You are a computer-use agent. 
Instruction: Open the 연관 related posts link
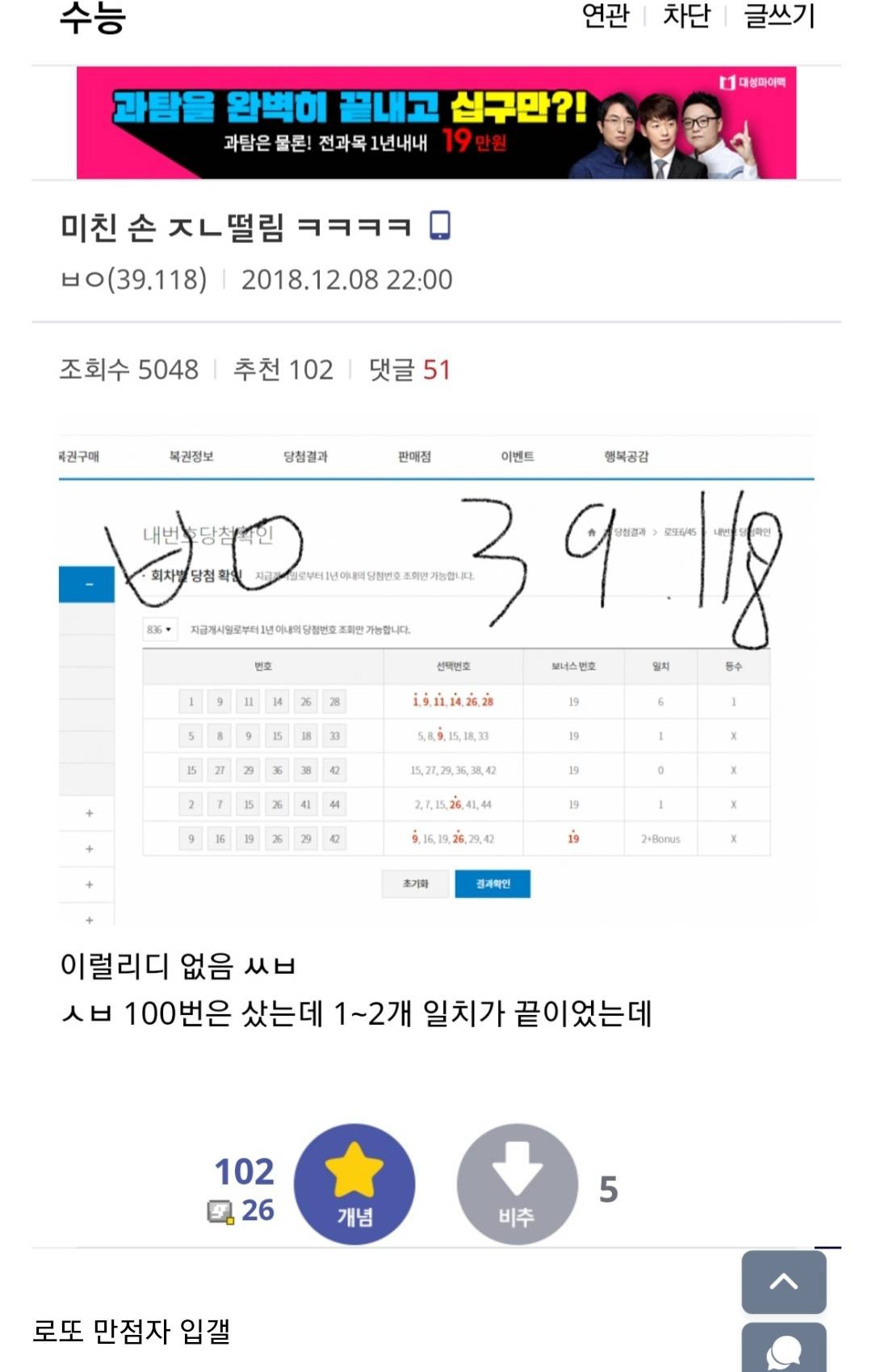pos(606,16)
